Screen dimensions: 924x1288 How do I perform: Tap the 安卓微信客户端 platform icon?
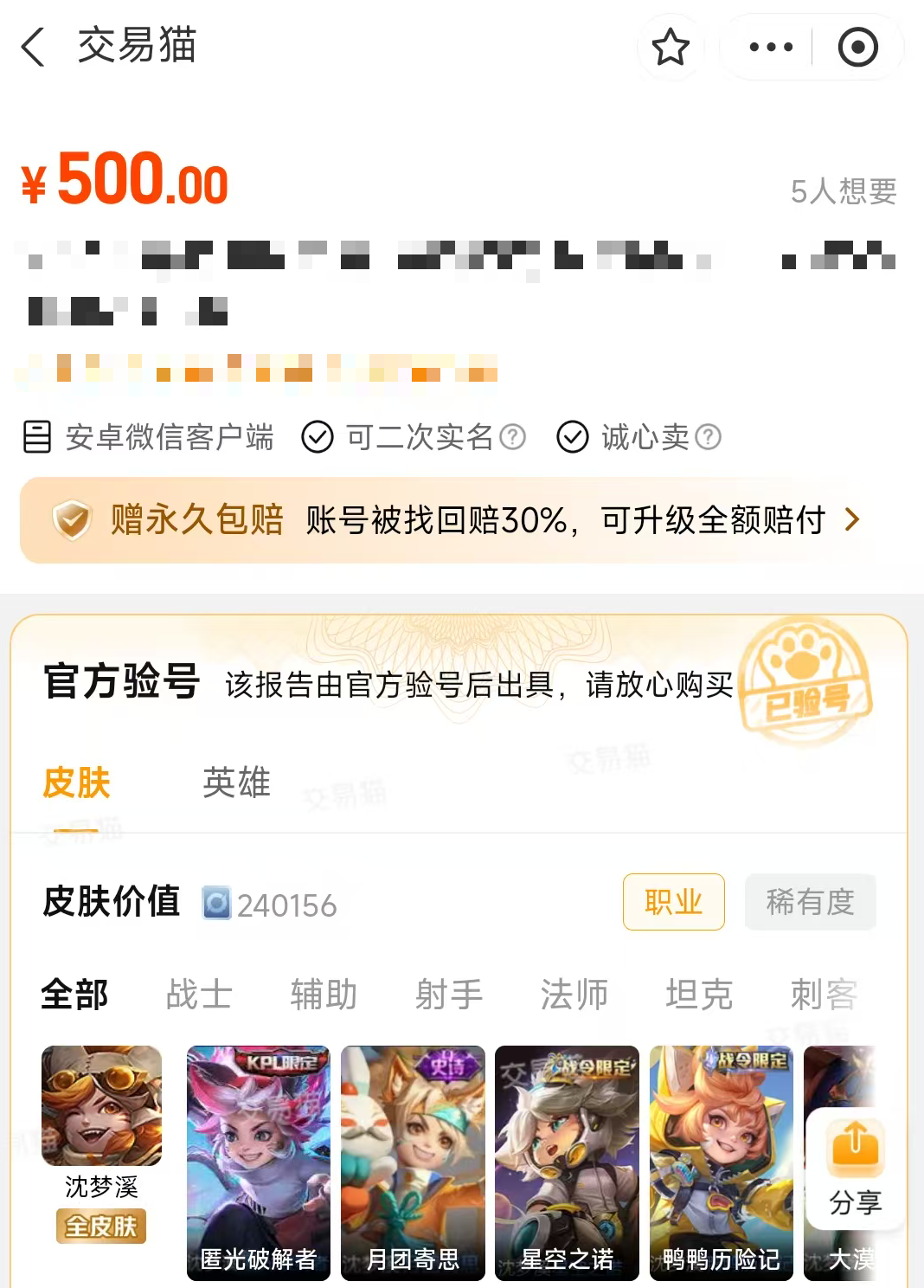[36, 437]
